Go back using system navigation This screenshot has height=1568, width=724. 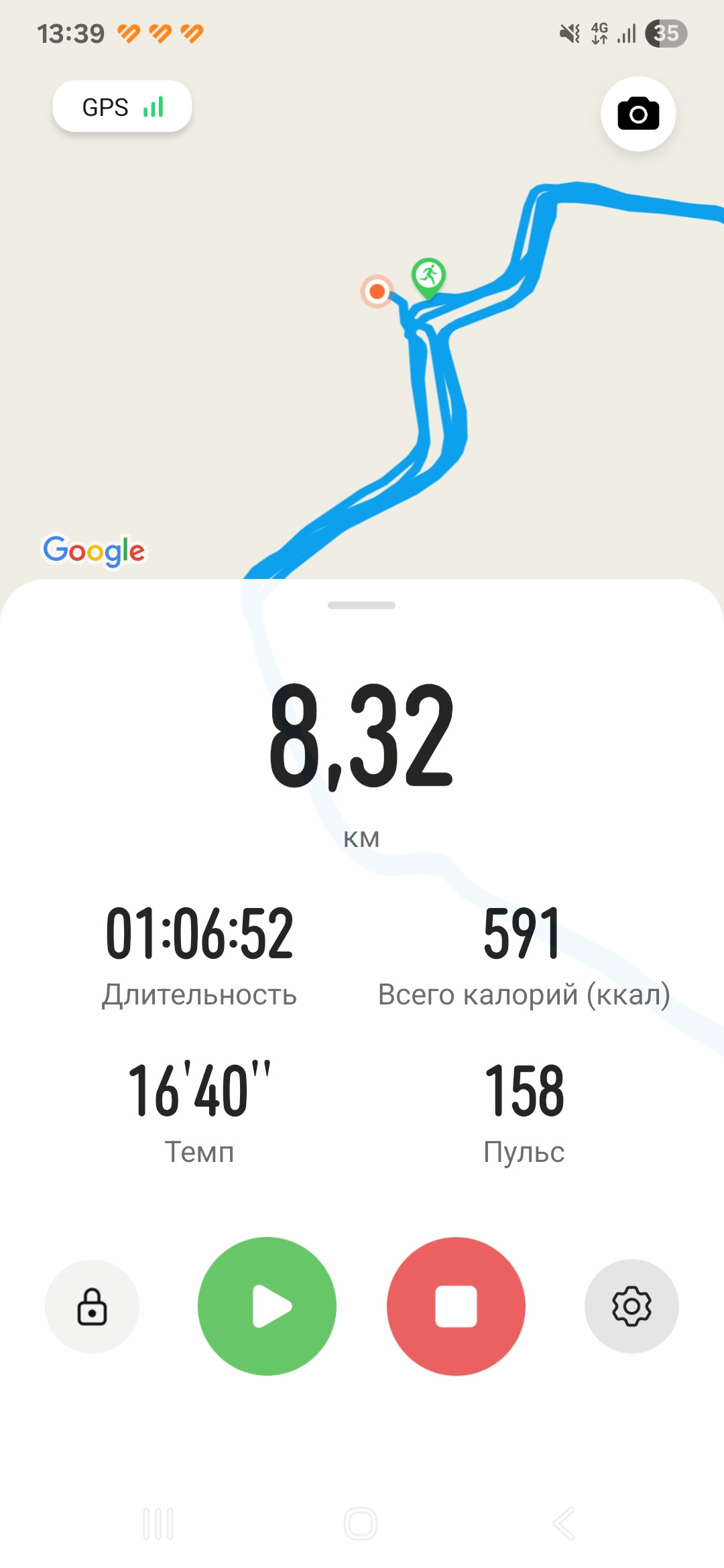[x=564, y=1524]
